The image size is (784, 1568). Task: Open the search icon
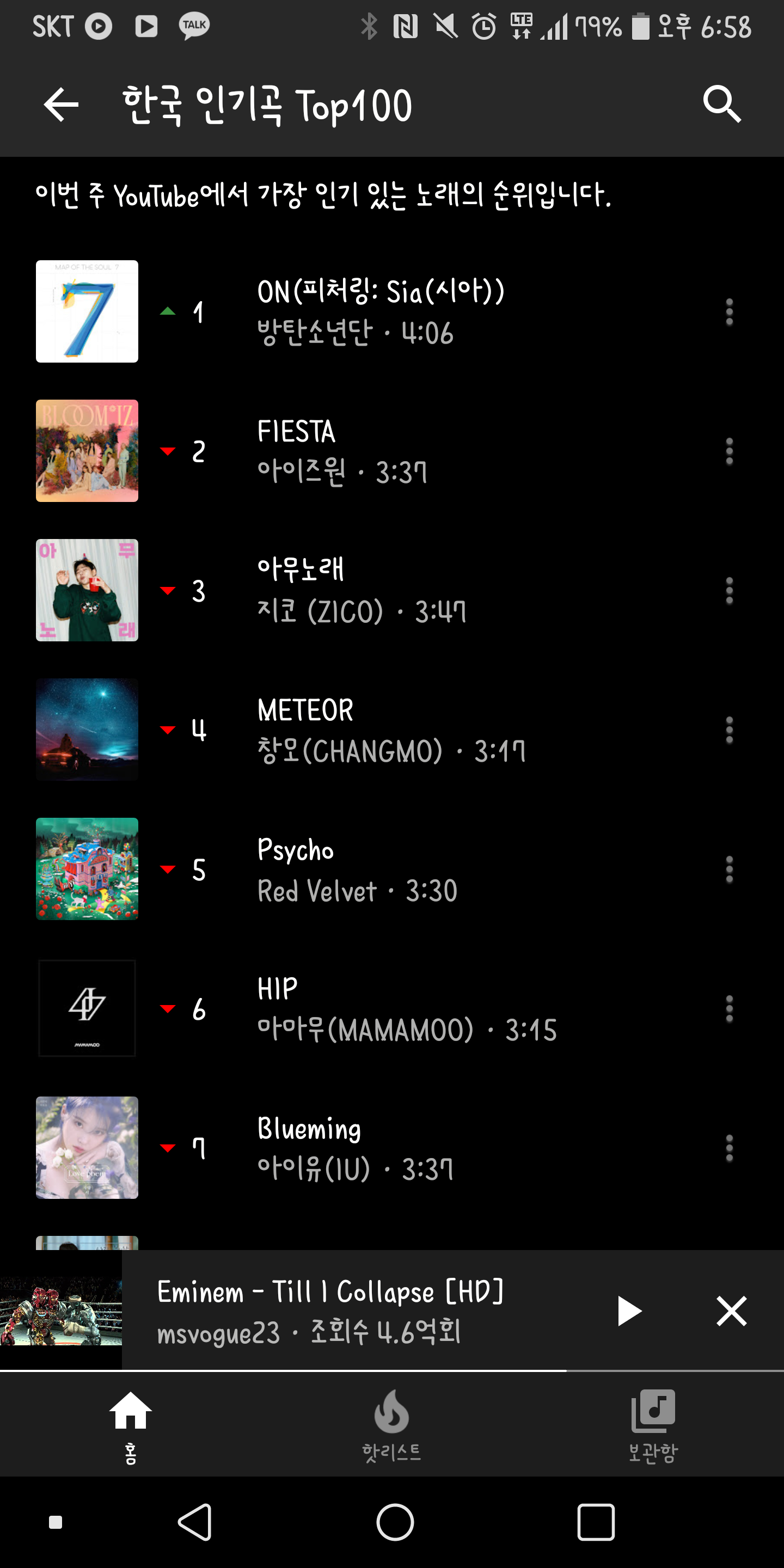click(x=721, y=105)
